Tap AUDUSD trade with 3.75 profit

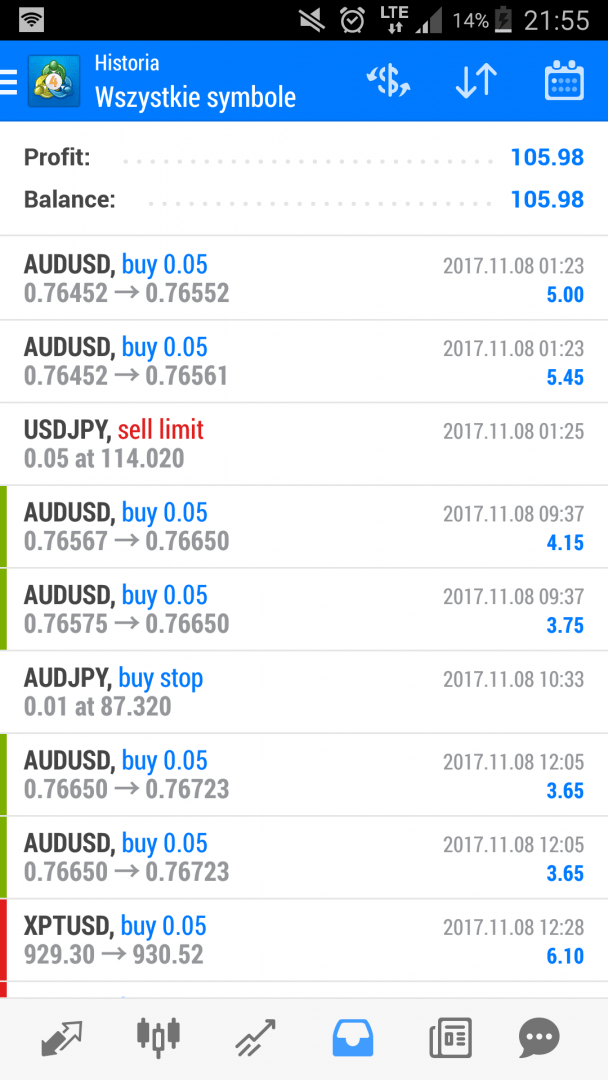tap(304, 610)
